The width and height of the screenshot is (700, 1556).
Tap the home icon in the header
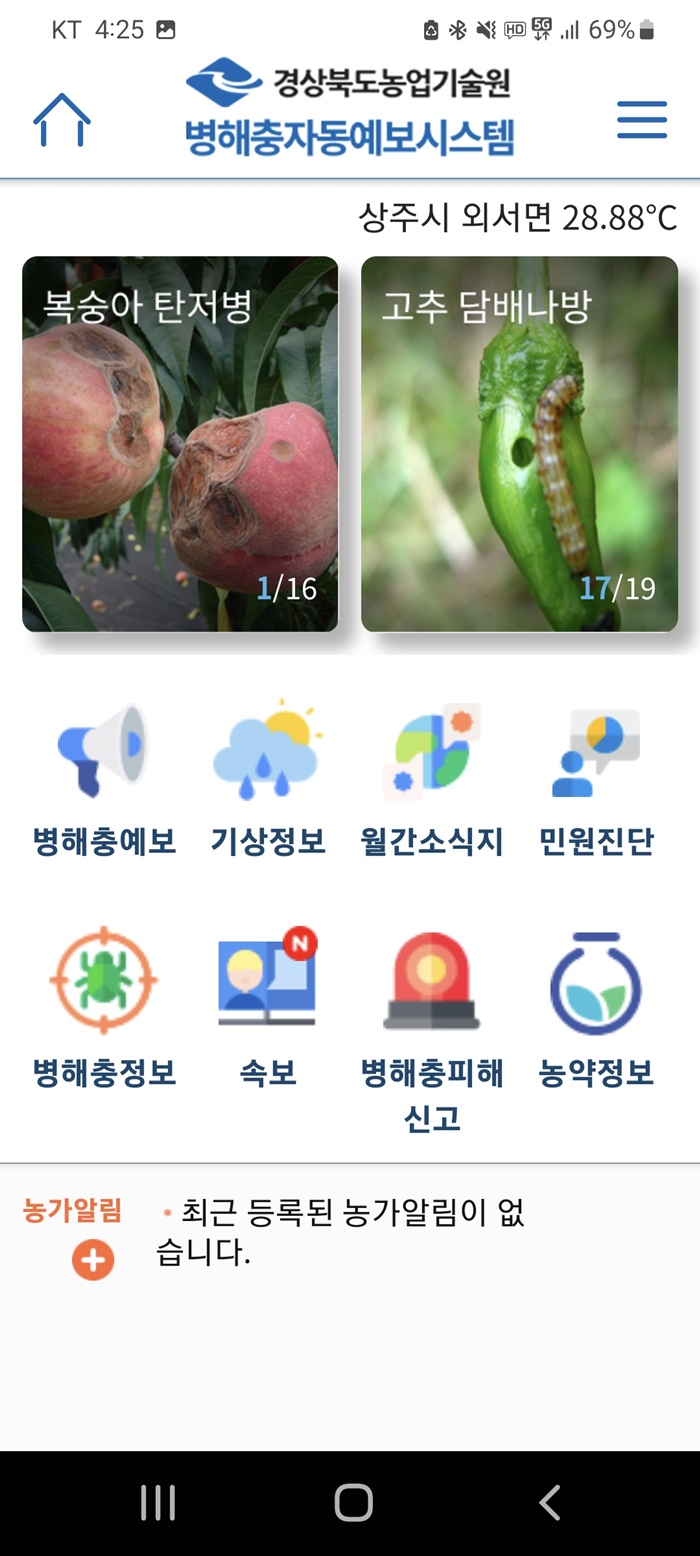62,120
